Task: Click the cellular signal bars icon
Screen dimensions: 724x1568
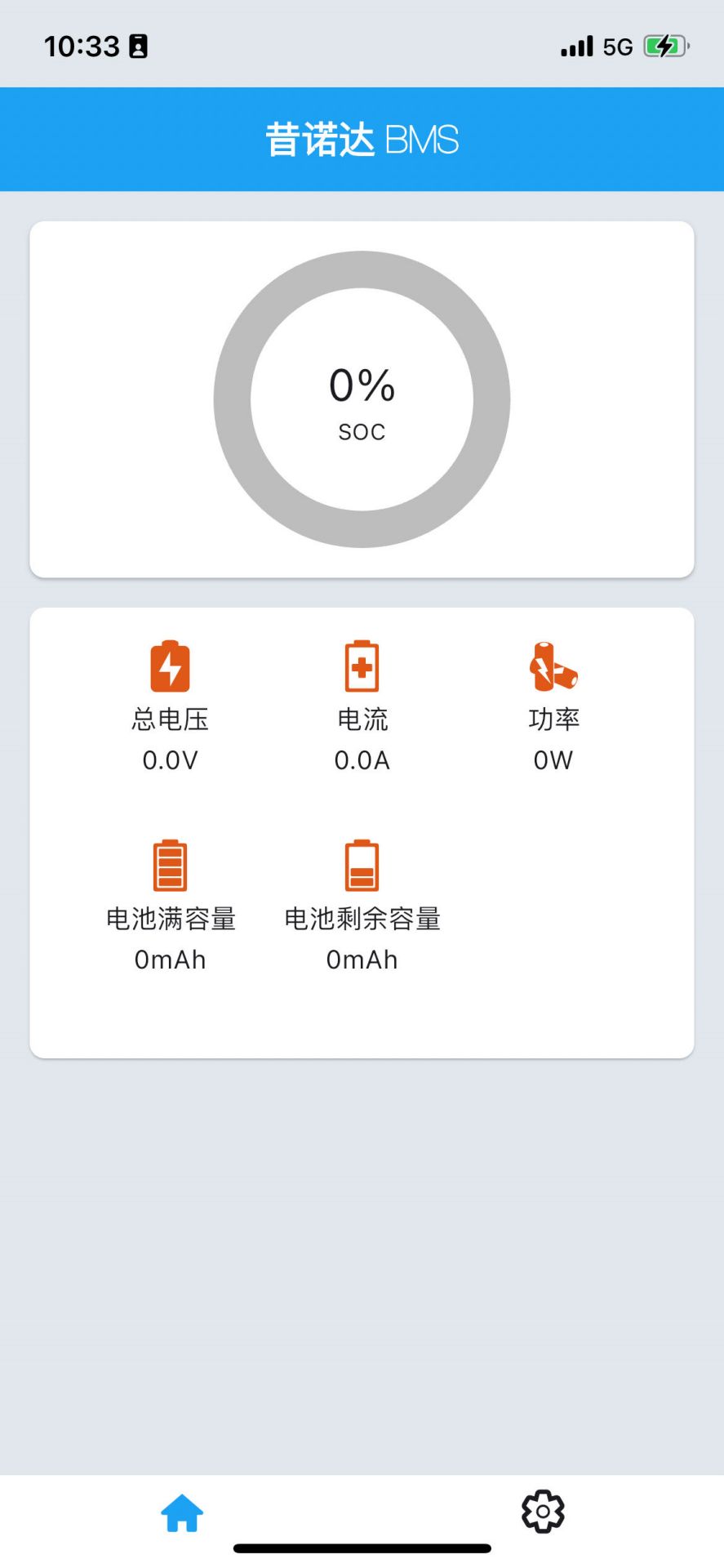Action: coord(576,47)
